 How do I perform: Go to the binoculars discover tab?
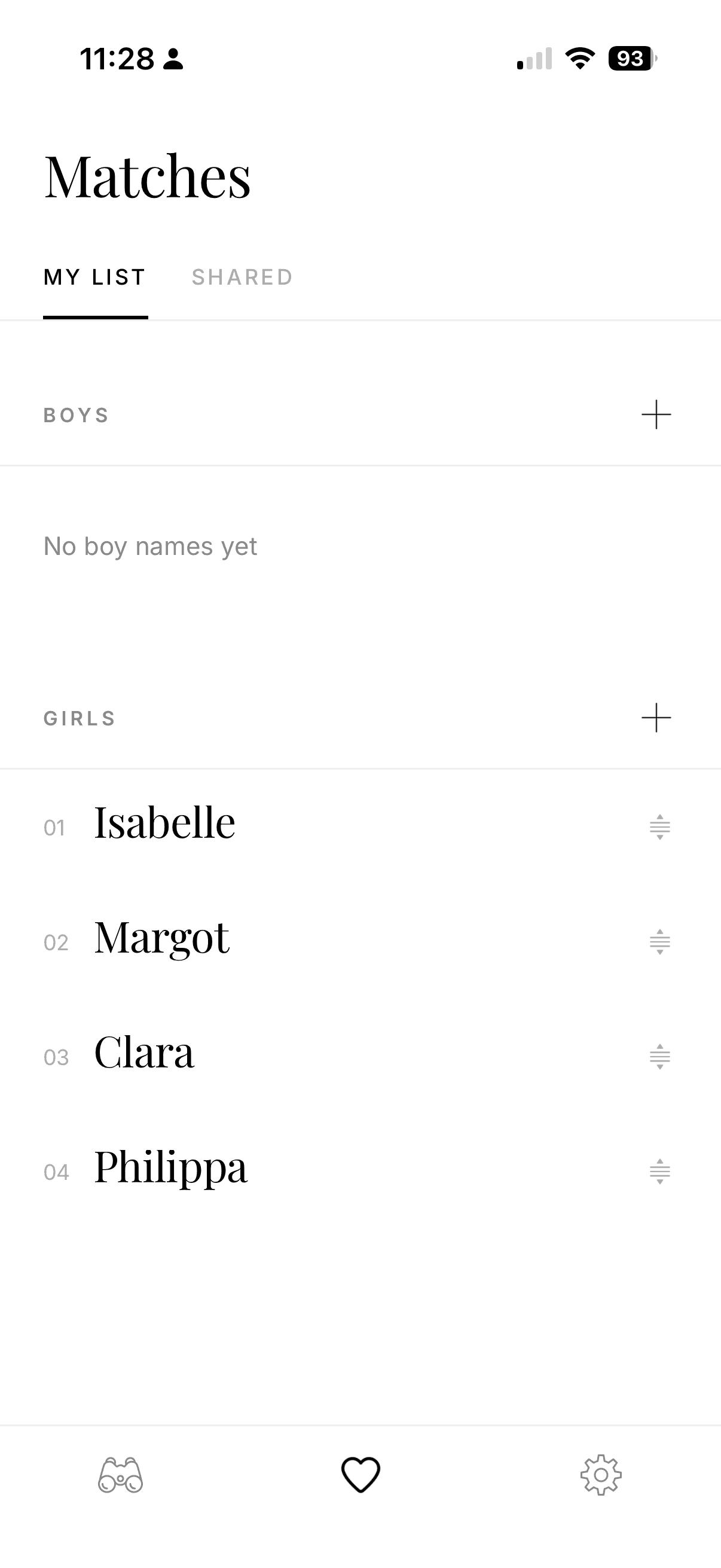121,1475
